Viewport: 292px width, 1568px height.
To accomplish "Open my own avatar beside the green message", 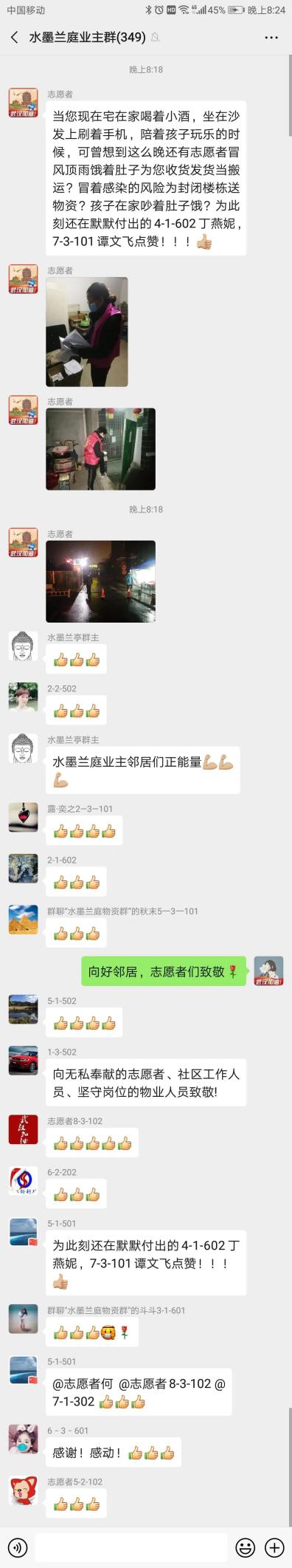I will pos(268,971).
